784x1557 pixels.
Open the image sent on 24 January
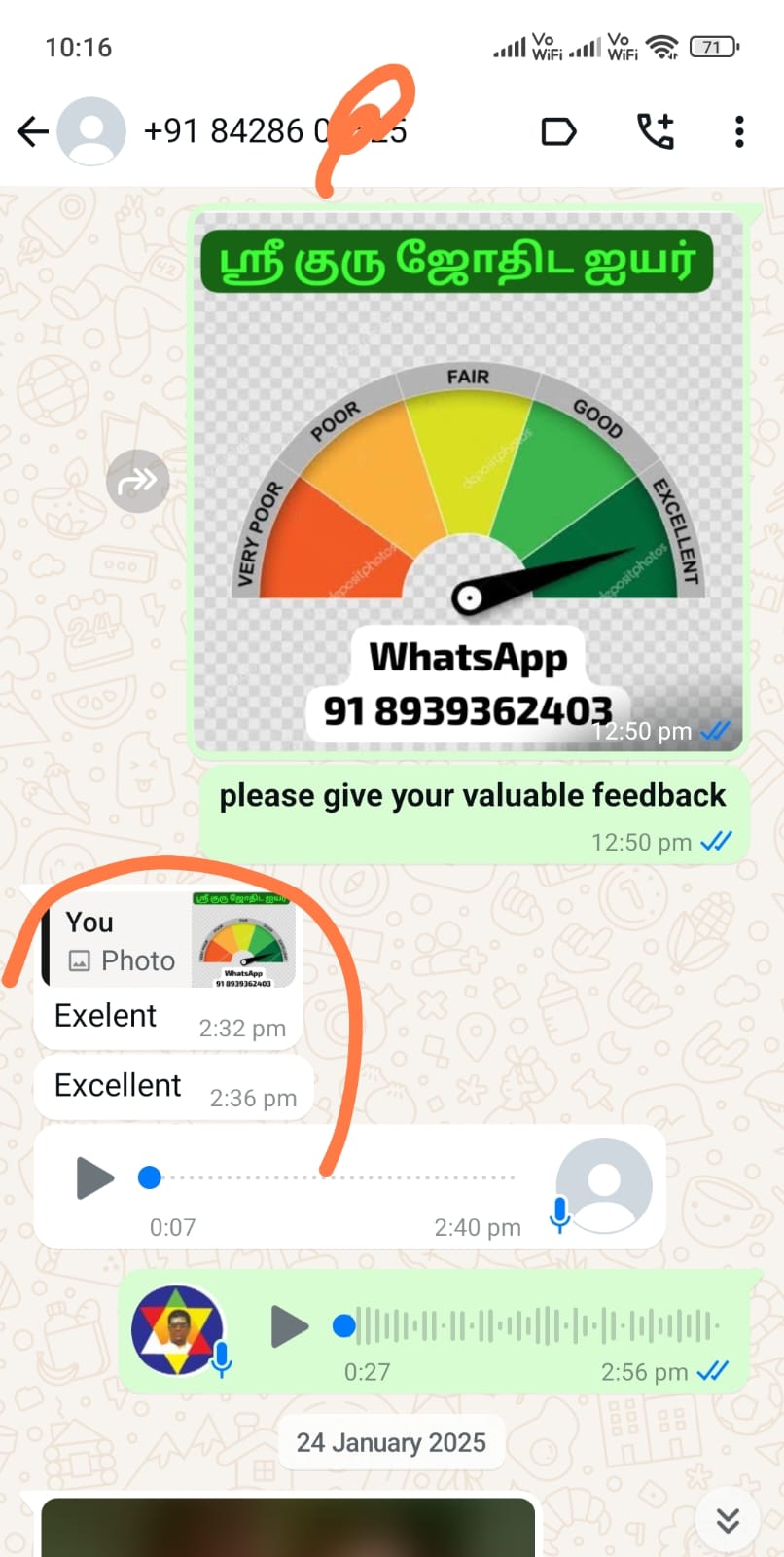288,1528
